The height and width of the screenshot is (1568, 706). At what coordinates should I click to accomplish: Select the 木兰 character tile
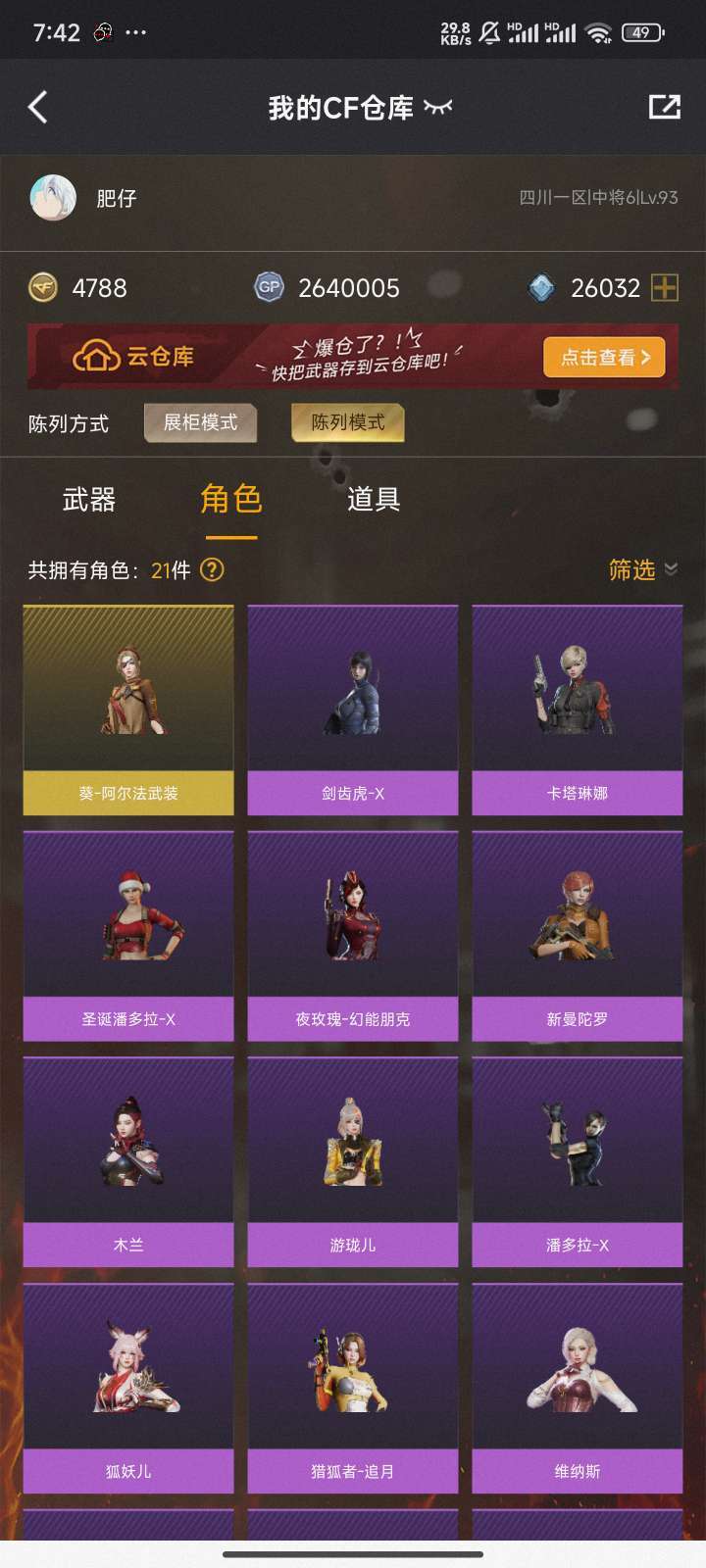pos(128,1162)
